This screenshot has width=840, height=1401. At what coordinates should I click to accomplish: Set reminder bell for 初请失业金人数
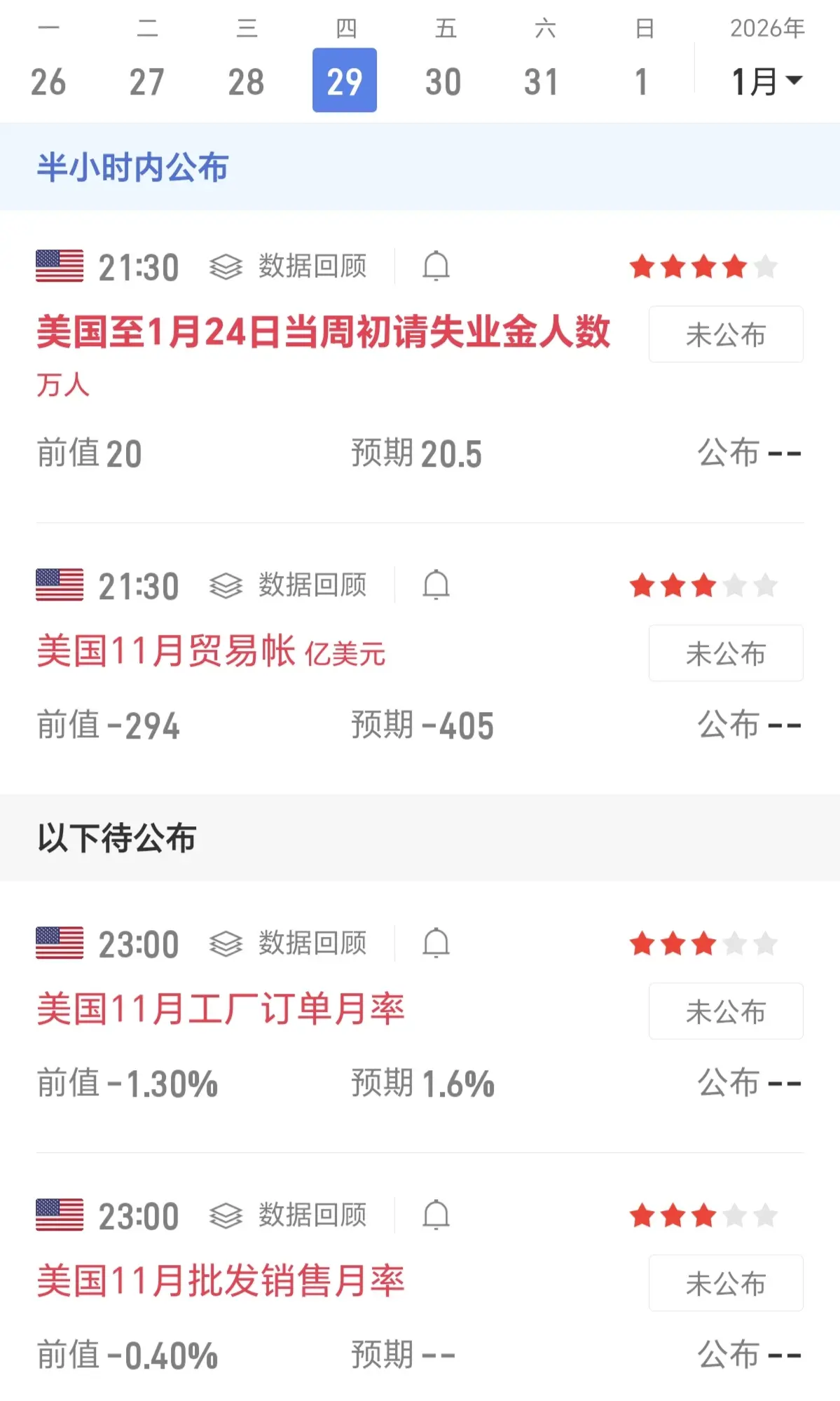tap(436, 267)
